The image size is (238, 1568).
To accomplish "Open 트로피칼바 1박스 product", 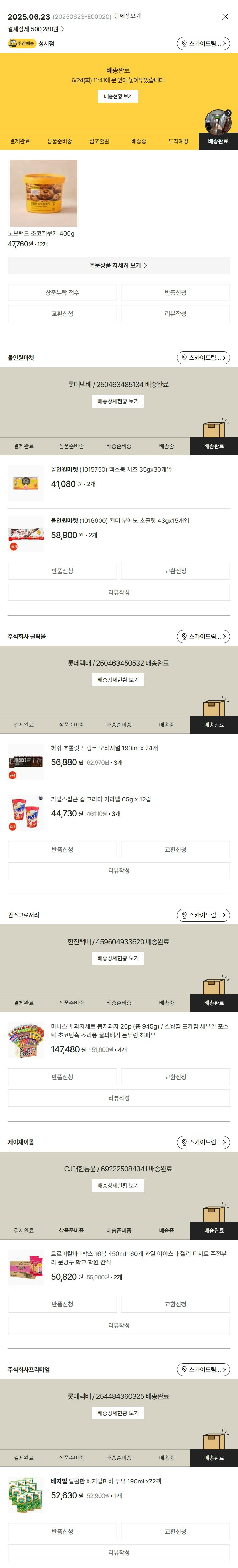I will point(138,1258).
